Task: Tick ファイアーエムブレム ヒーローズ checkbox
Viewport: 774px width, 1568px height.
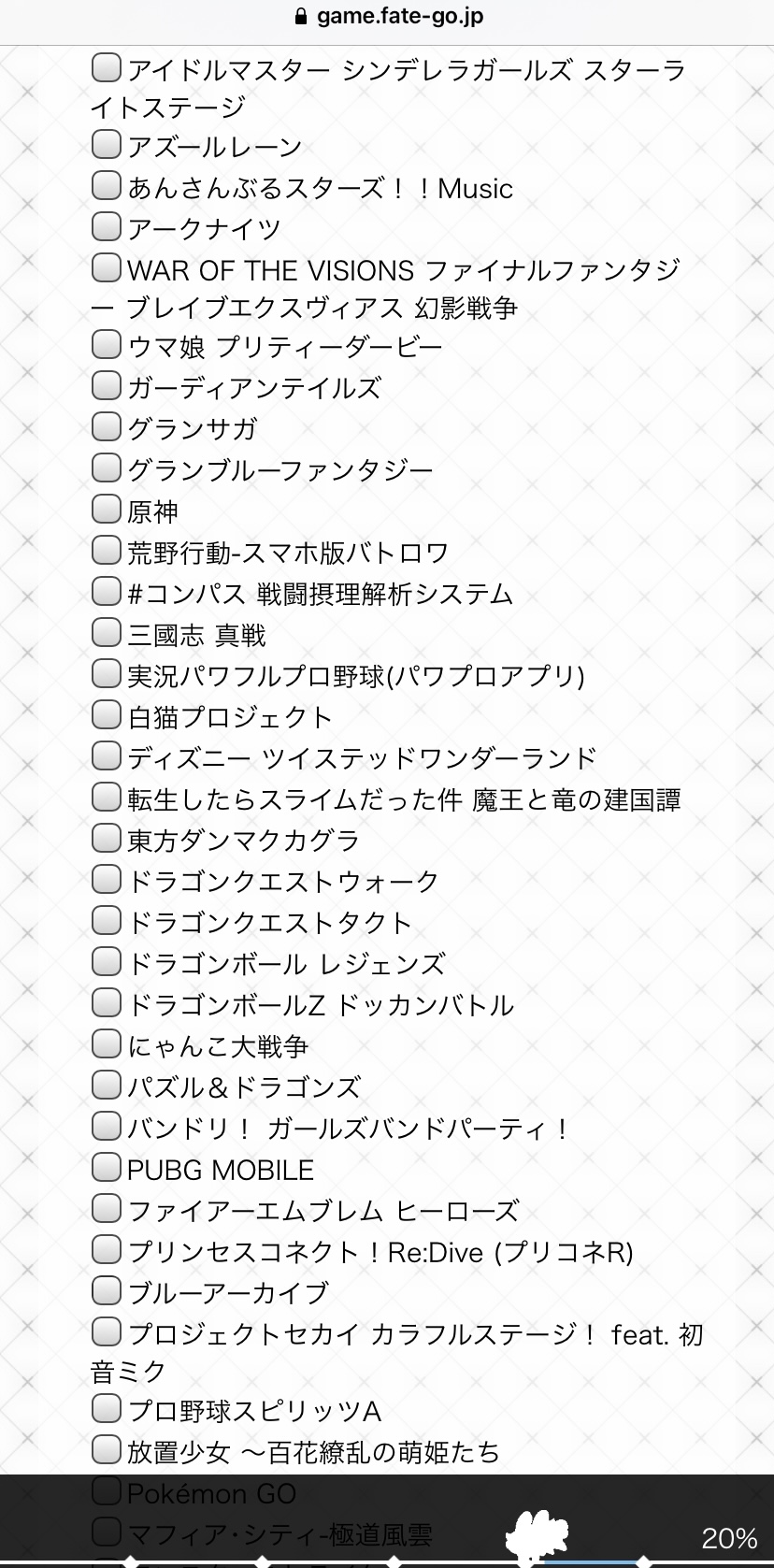Action: click(x=107, y=1208)
